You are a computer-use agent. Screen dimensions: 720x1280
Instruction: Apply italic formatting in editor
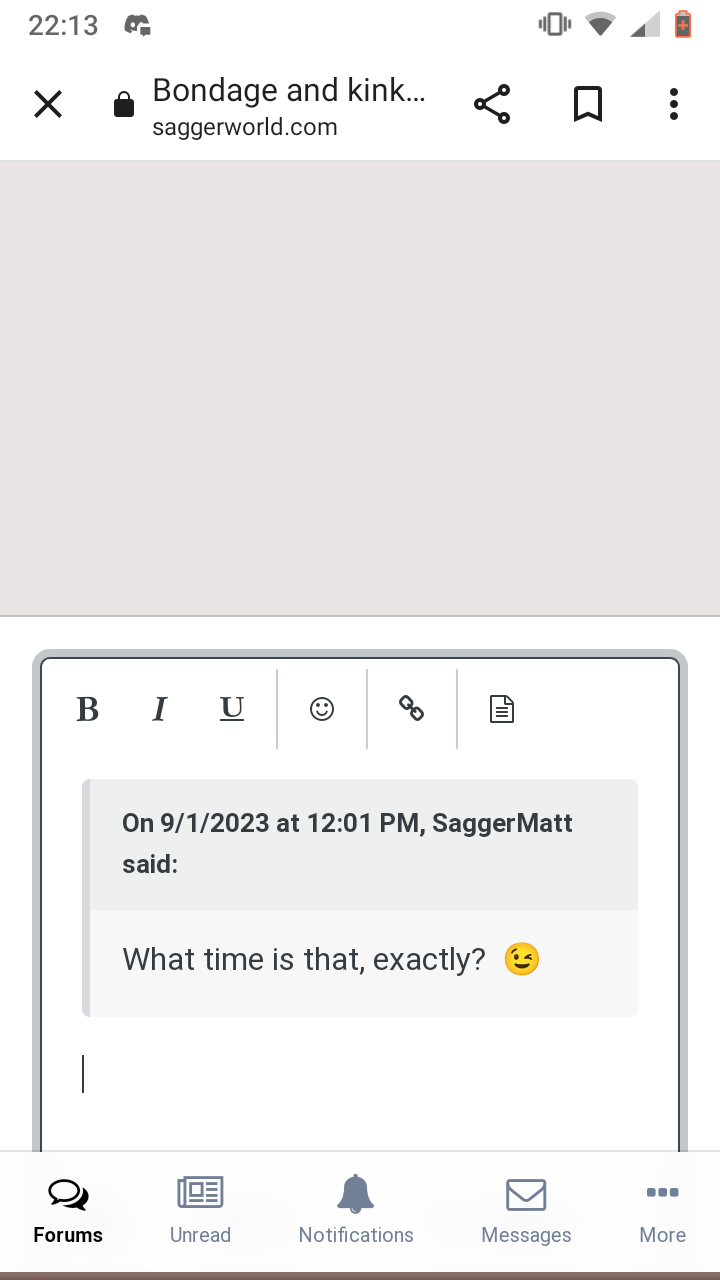tap(159, 709)
